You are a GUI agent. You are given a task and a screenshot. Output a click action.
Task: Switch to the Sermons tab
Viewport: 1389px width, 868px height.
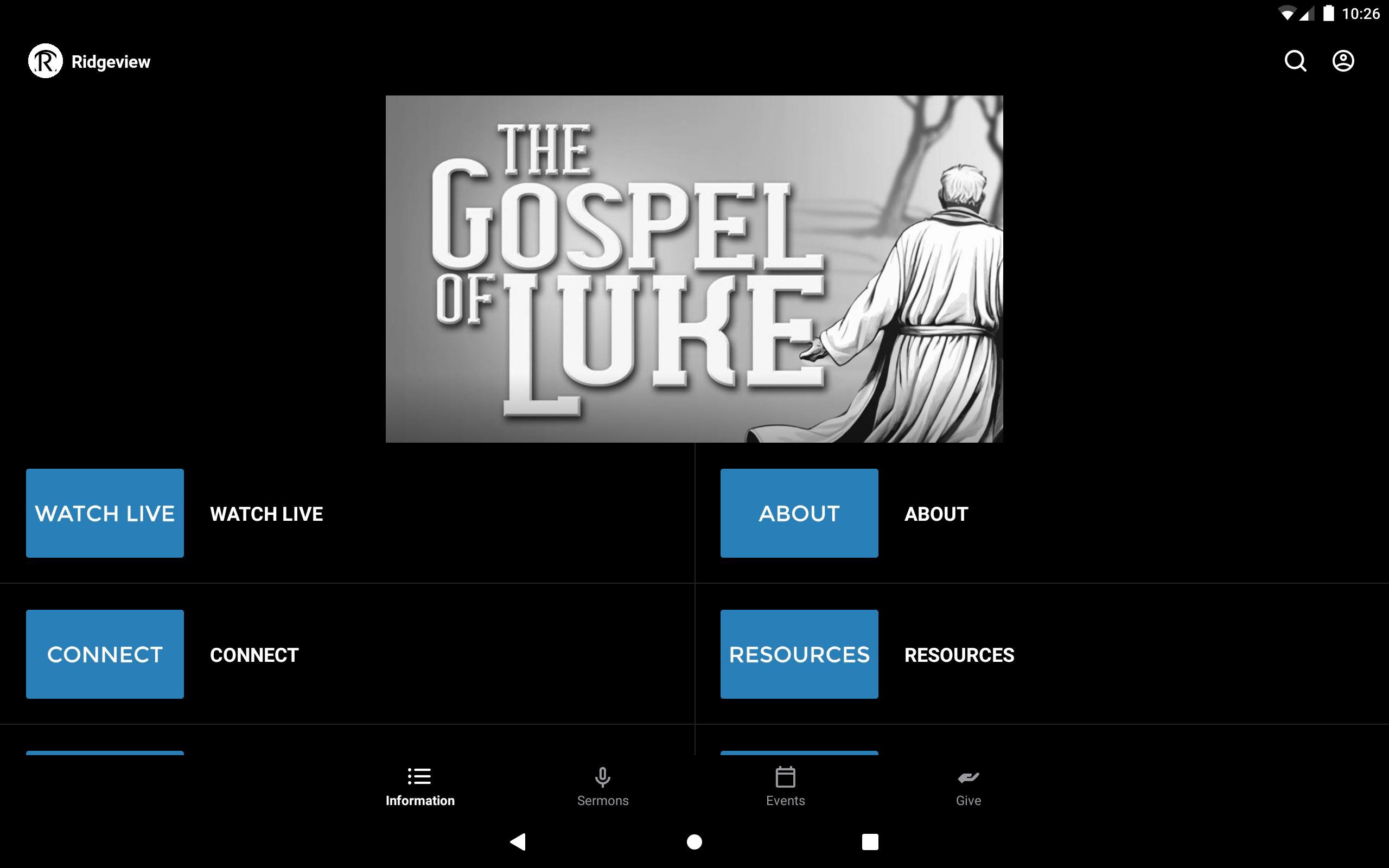coord(603,787)
